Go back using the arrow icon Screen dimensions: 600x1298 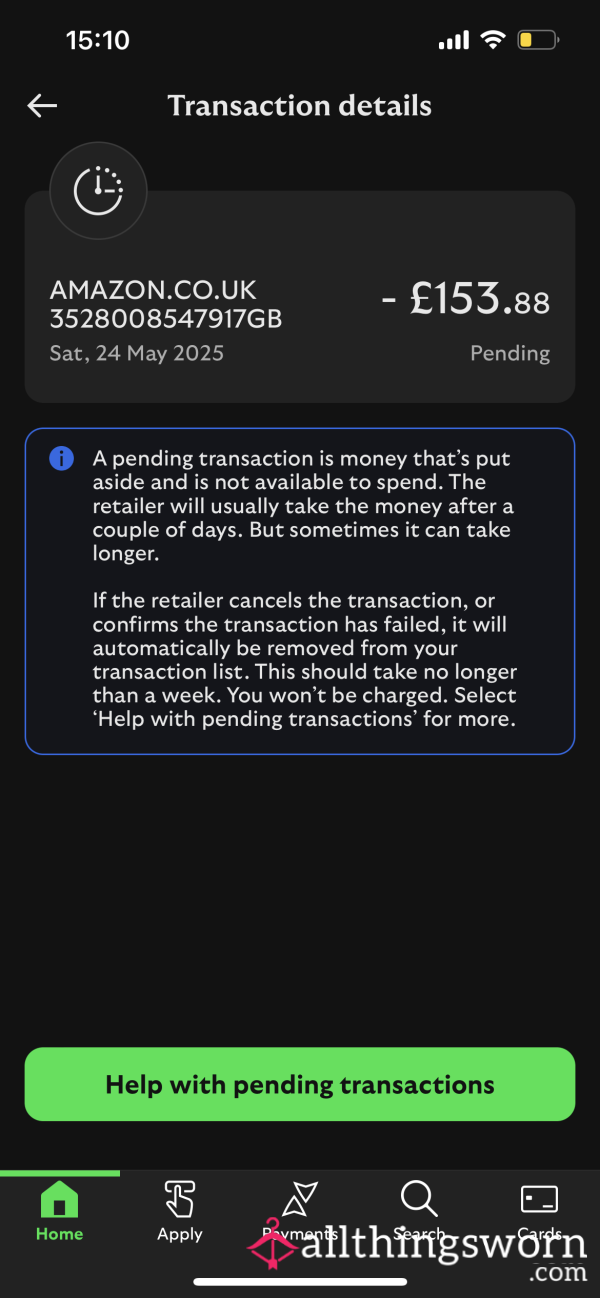(42, 106)
